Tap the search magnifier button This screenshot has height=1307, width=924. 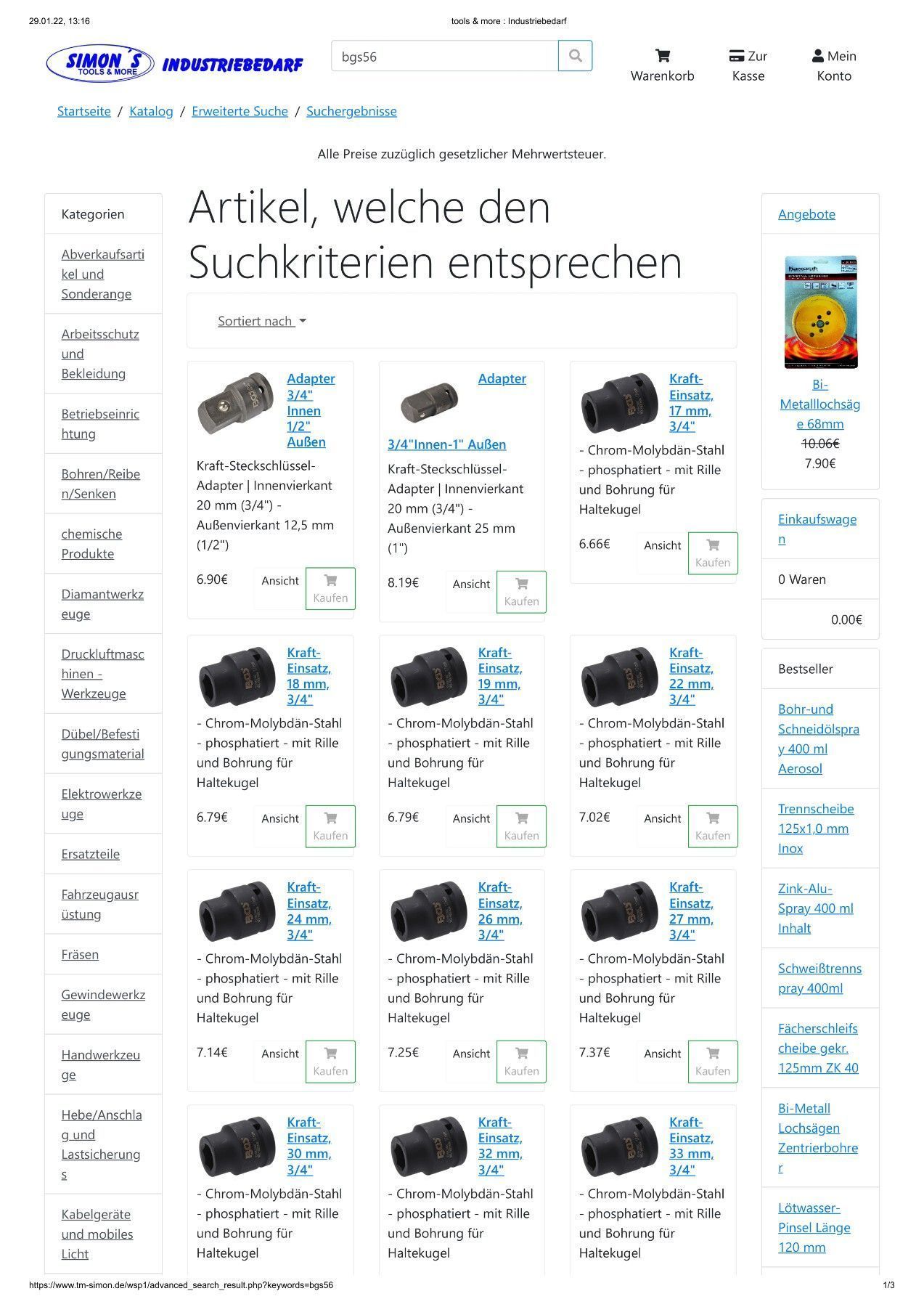(x=575, y=56)
